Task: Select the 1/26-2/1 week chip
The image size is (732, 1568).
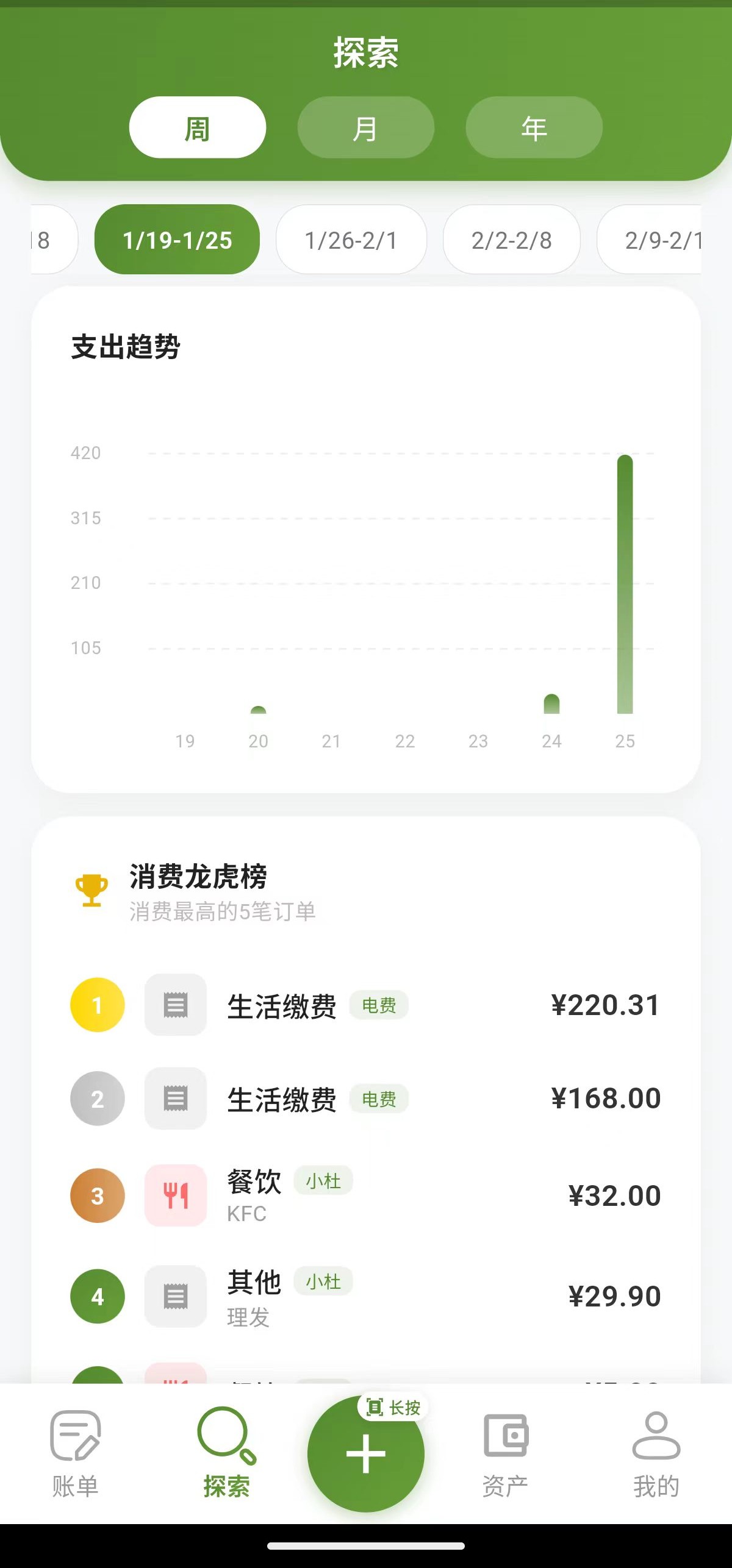Action: pyautogui.click(x=351, y=240)
